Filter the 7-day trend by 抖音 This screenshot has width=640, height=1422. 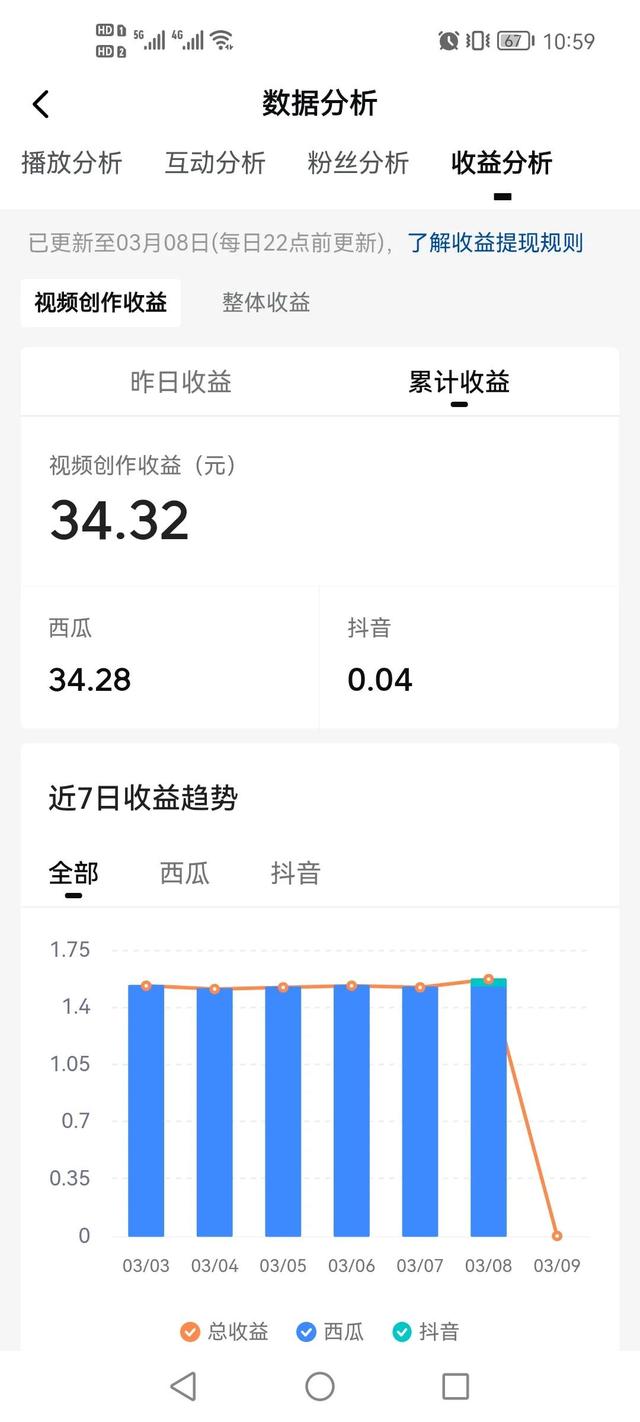pos(295,872)
